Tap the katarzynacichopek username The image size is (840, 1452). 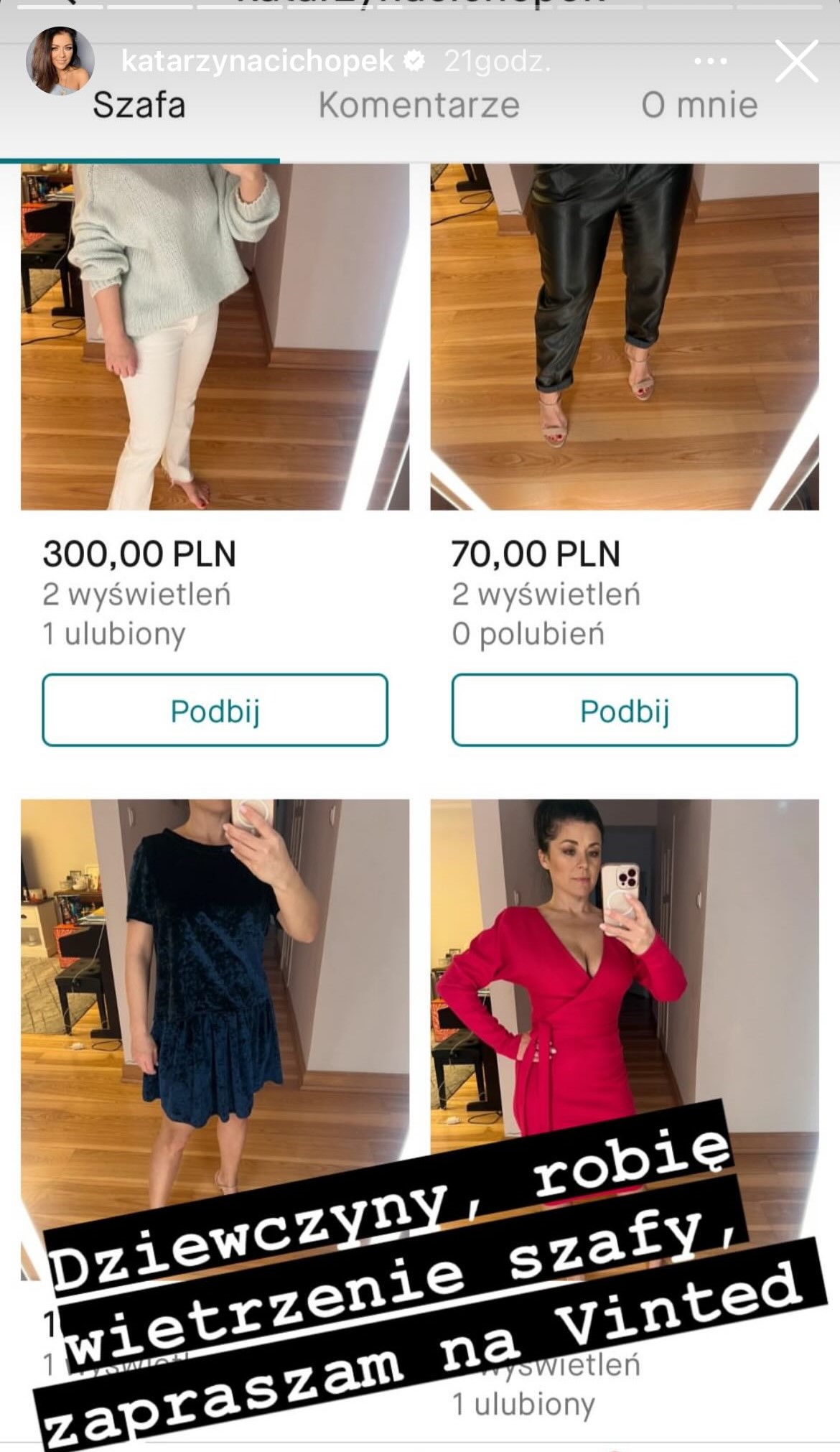coord(257,62)
